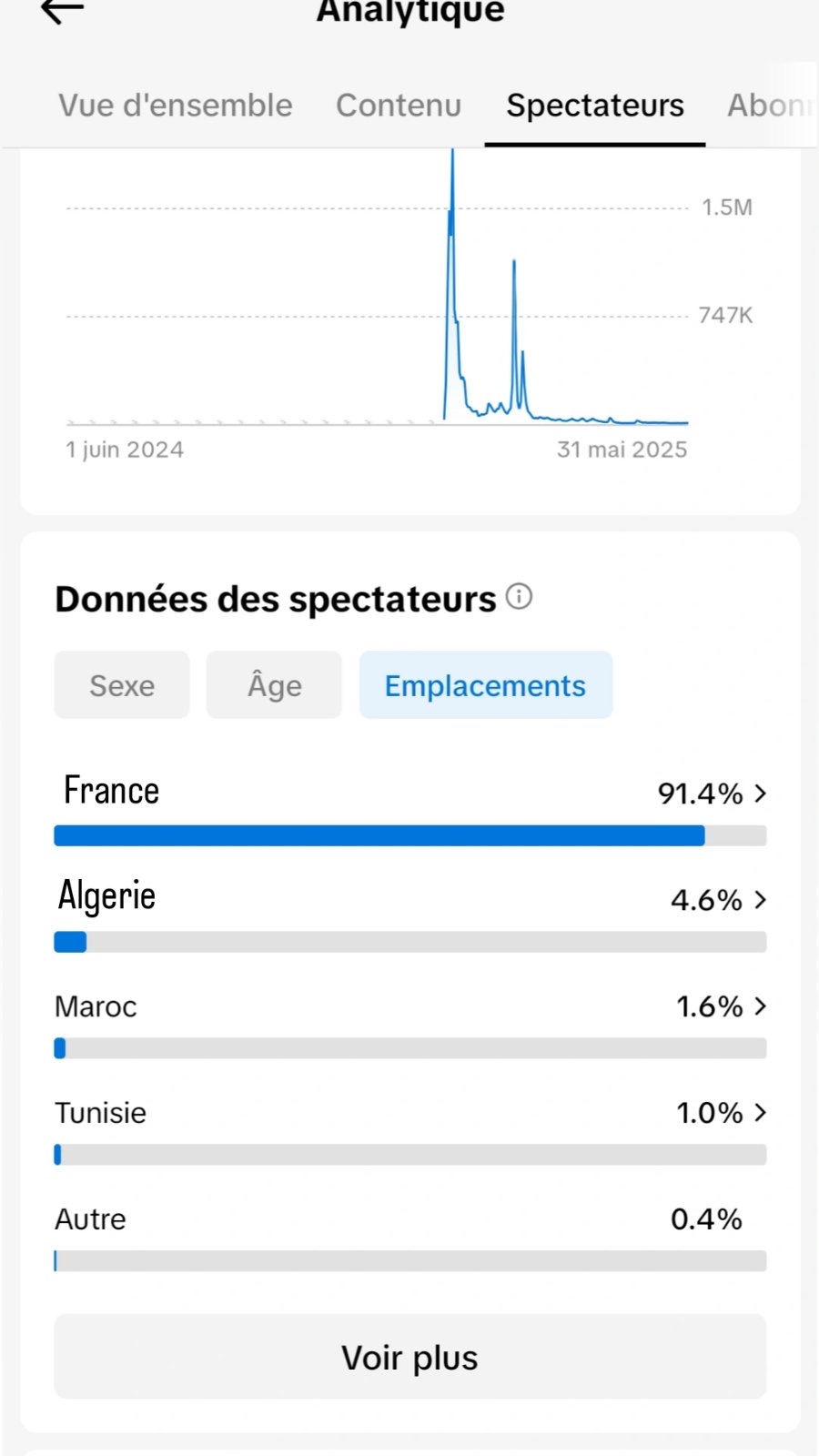Open info icon beside Données des spectateurs

[x=519, y=597]
